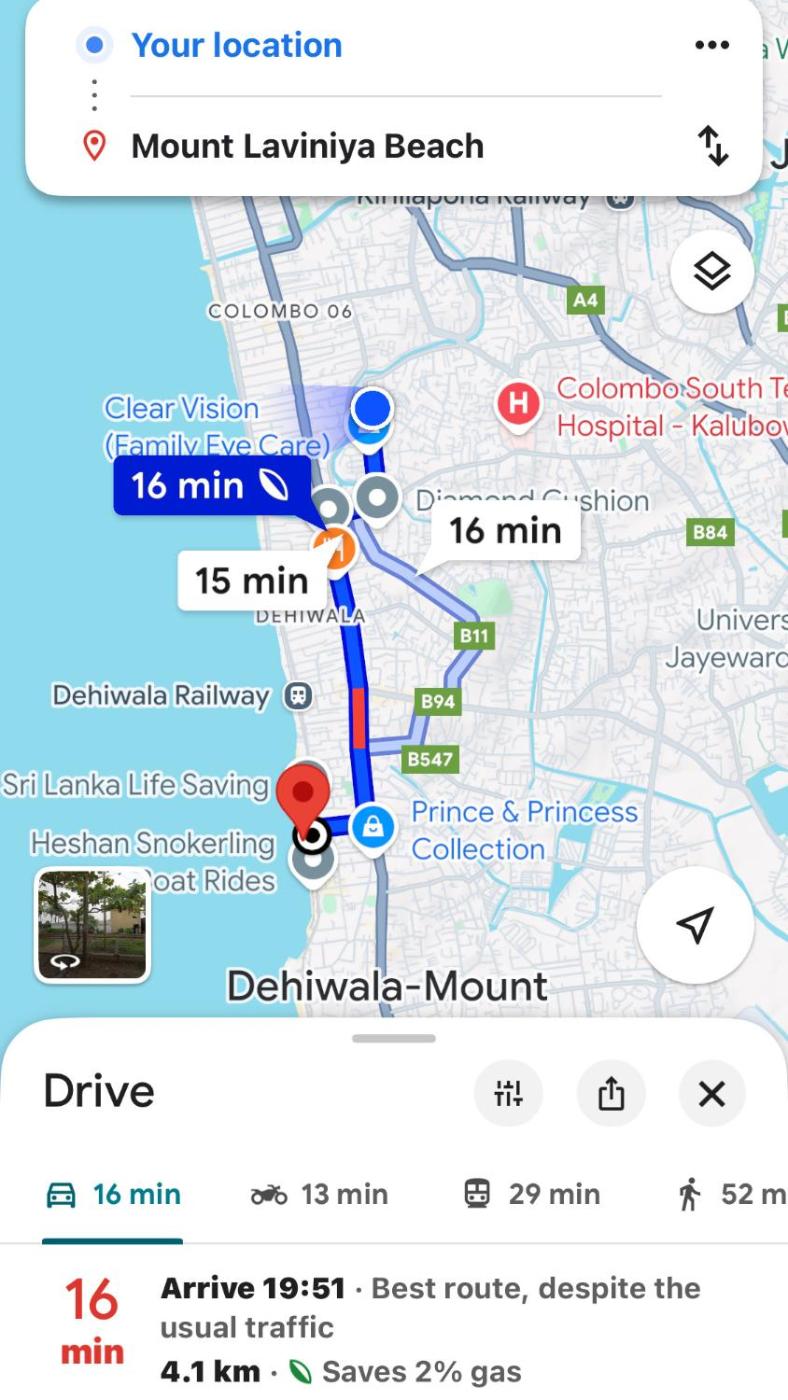Select the car 16 min tab
This screenshot has width=788, height=1400.
pyautogui.click(x=114, y=1194)
